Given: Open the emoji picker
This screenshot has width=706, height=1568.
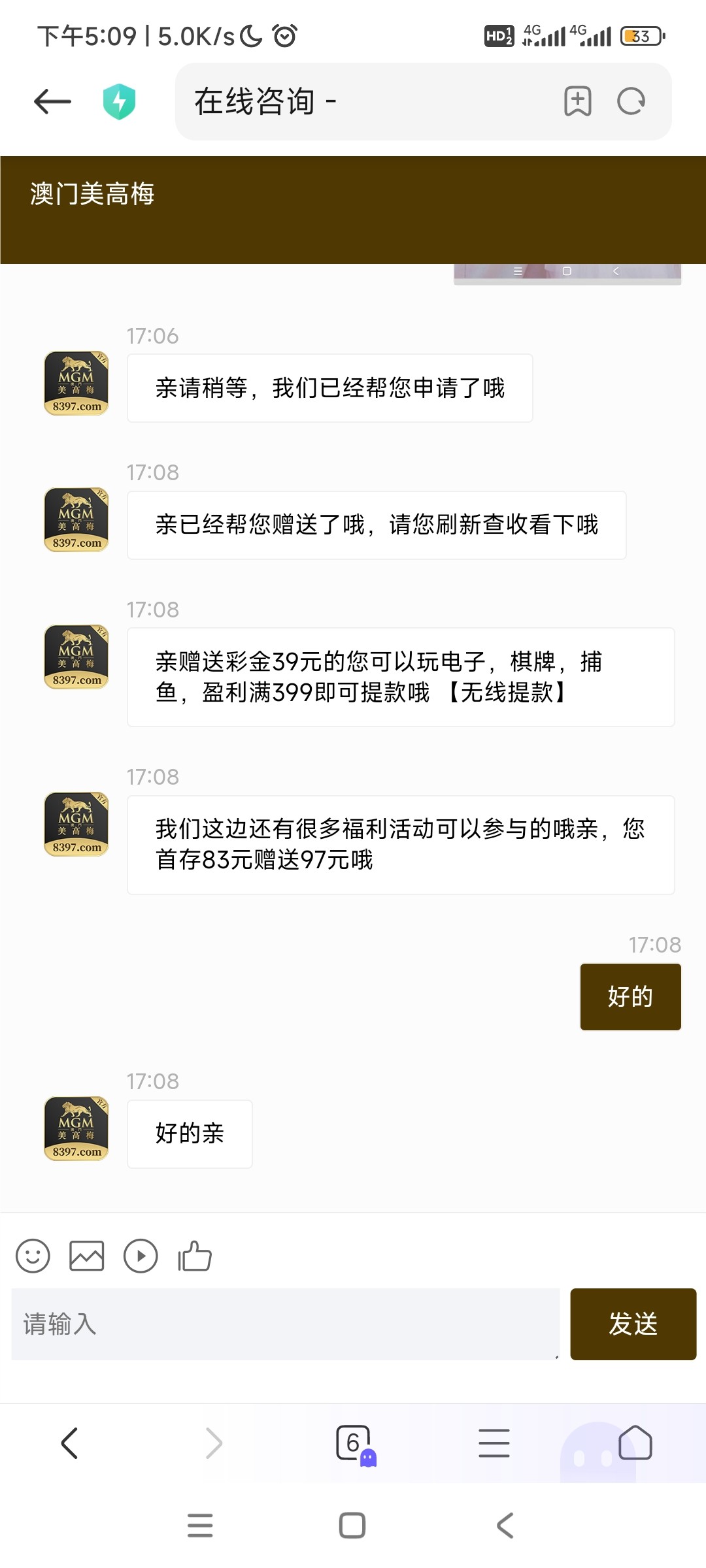Looking at the screenshot, I should click(33, 1256).
